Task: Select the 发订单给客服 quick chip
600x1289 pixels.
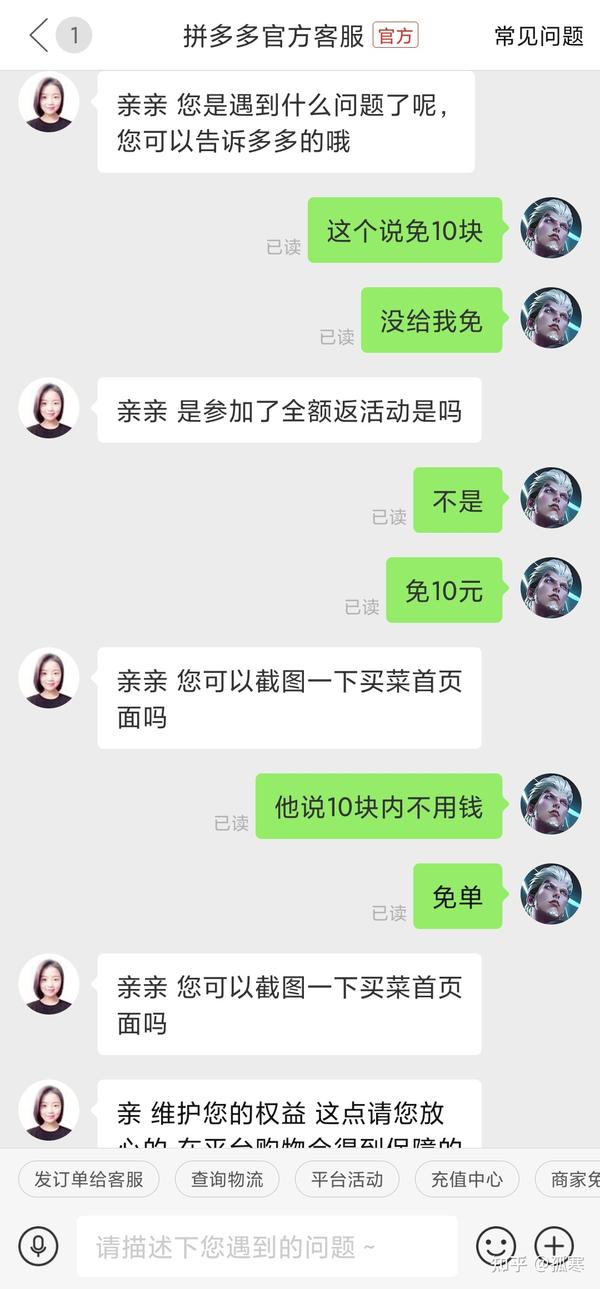Action: pos(89,1179)
